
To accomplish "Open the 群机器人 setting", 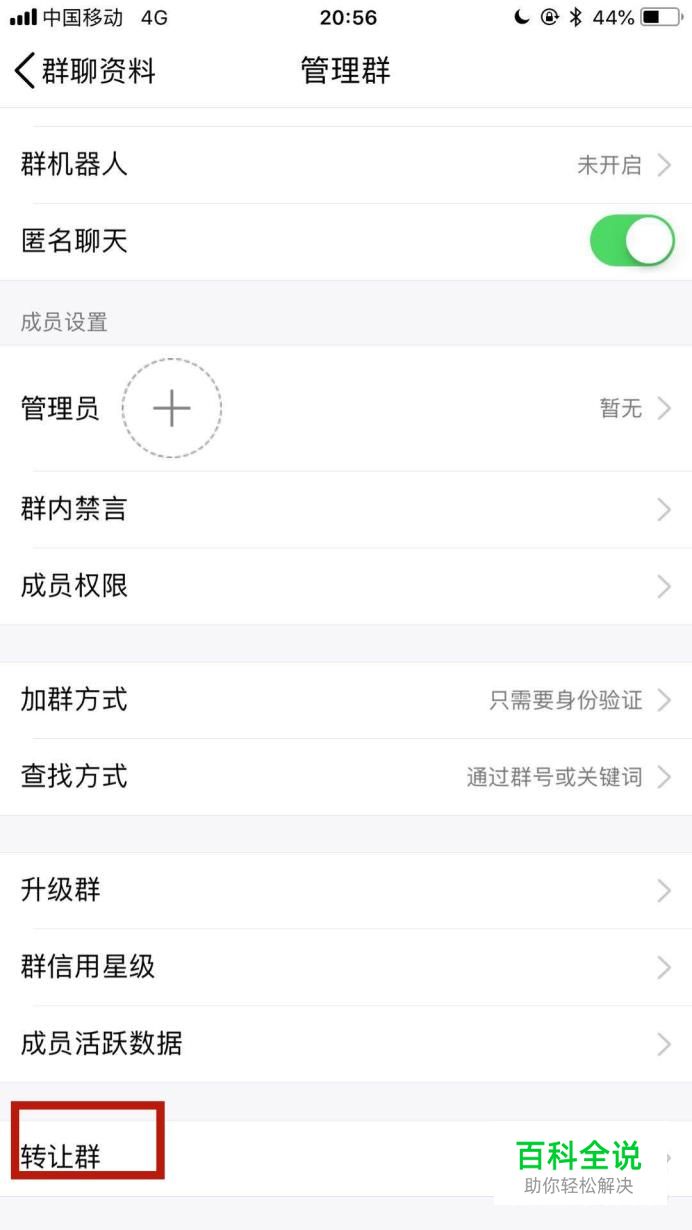I will click(346, 165).
